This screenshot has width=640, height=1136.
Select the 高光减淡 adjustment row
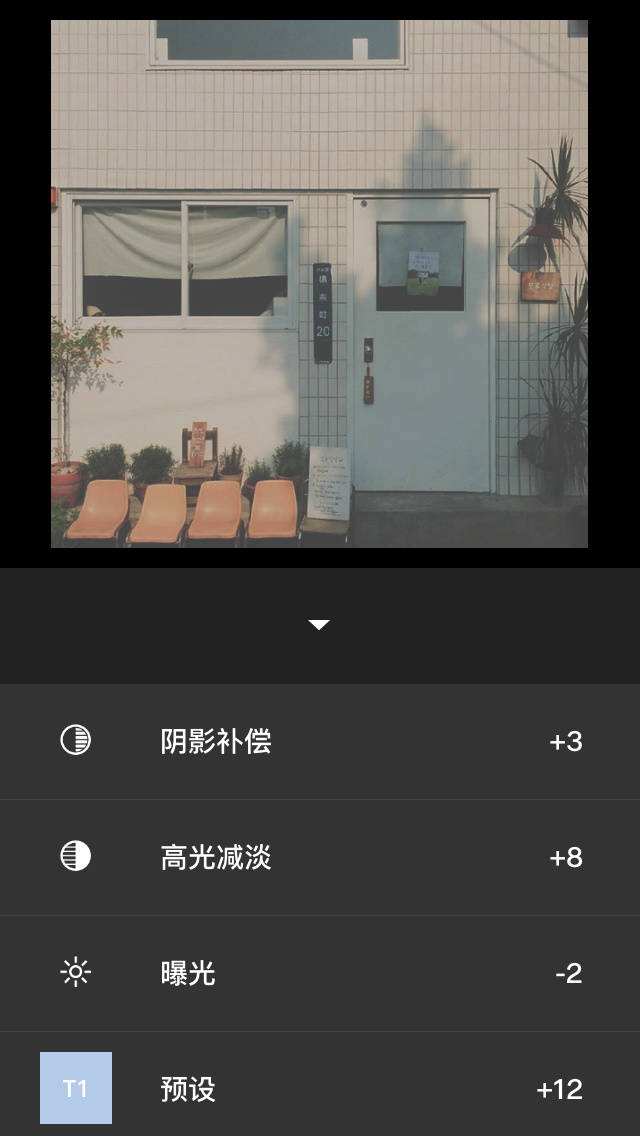point(320,857)
